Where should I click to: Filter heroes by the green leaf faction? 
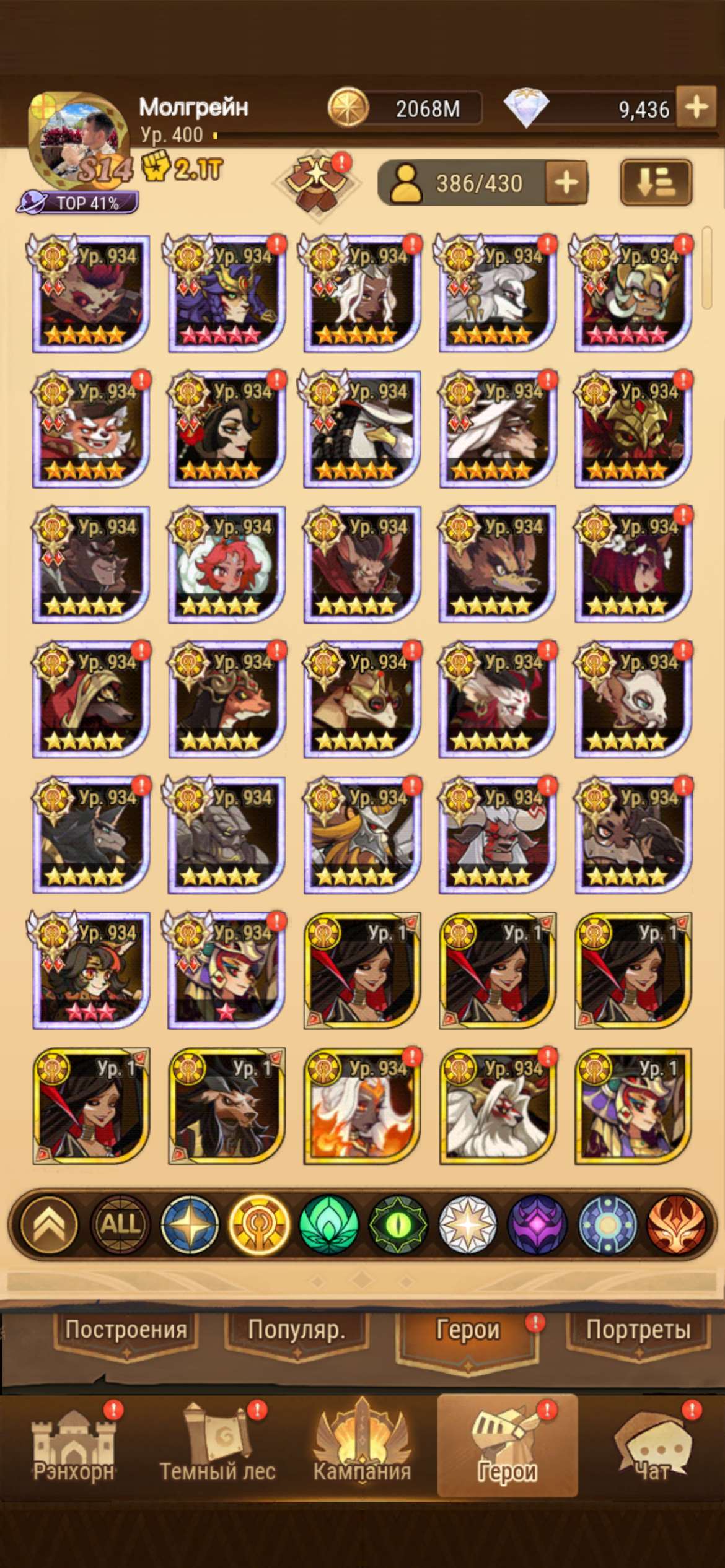click(328, 1224)
